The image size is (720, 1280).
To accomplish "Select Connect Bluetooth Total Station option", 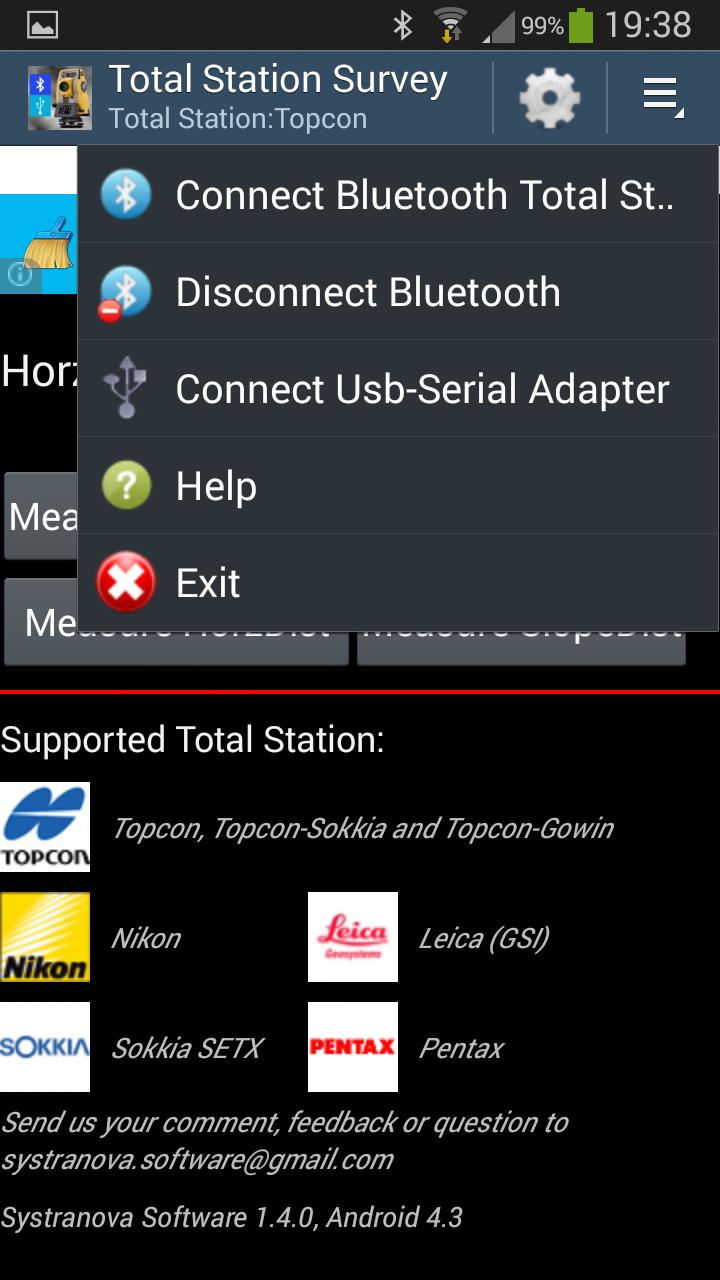I will coord(398,195).
